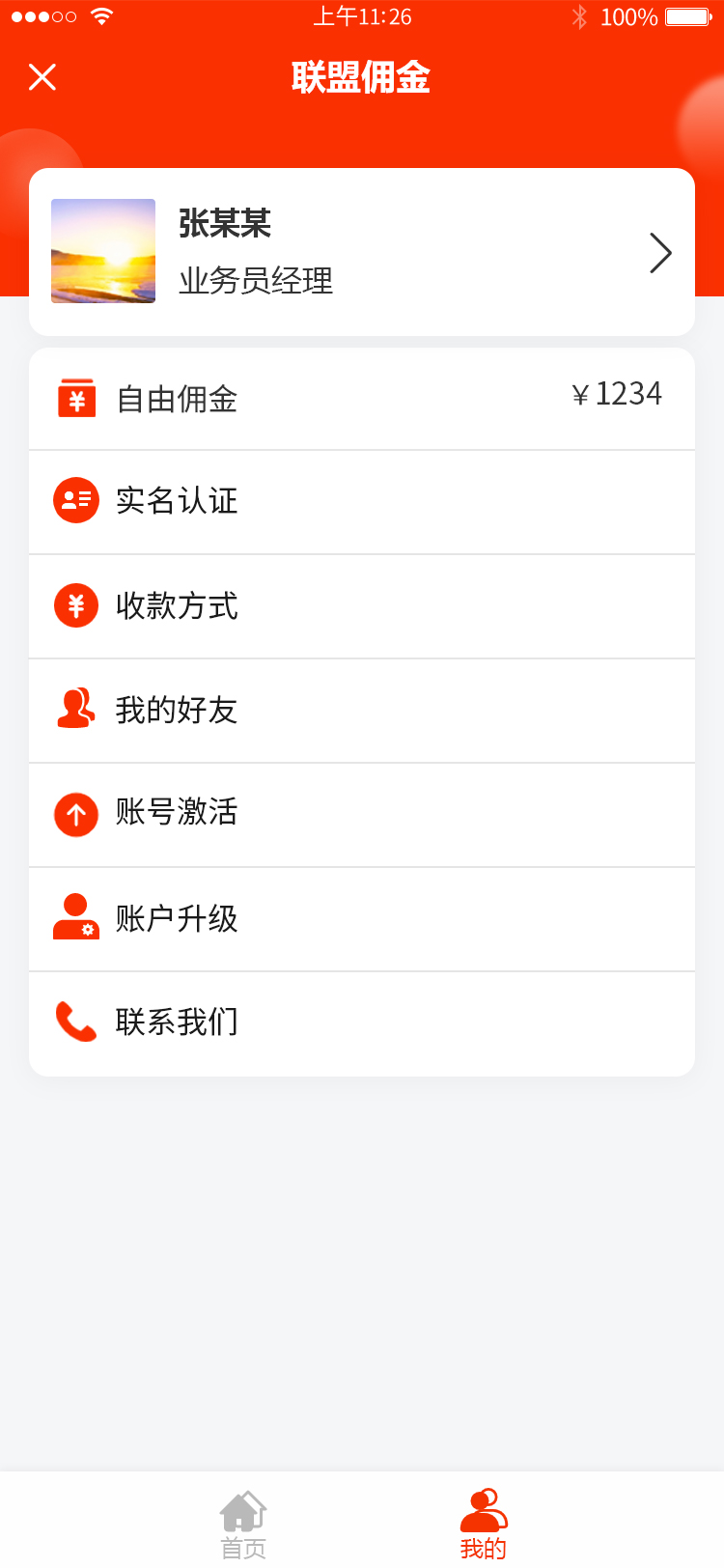Select the 收款方式 row

[x=362, y=606]
